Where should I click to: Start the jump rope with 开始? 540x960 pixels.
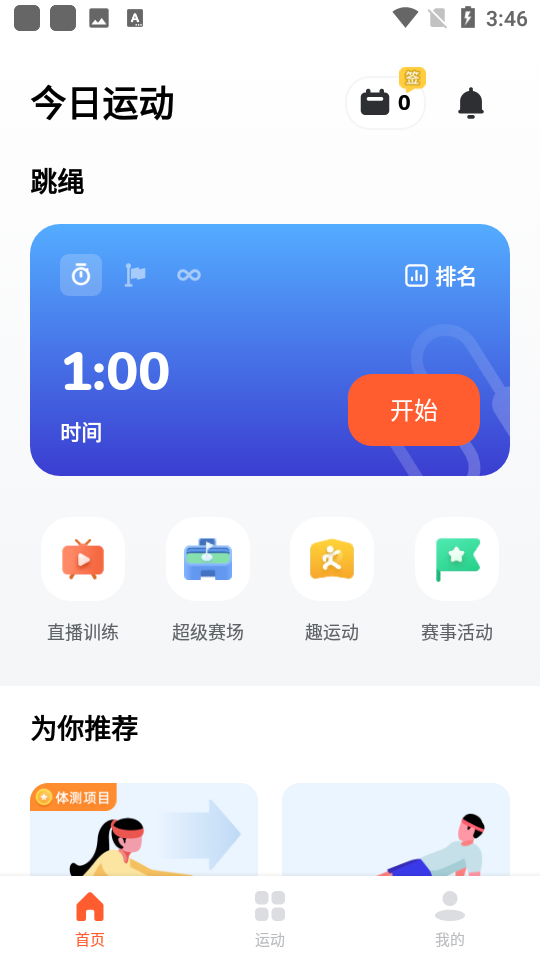click(x=414, y=410)
